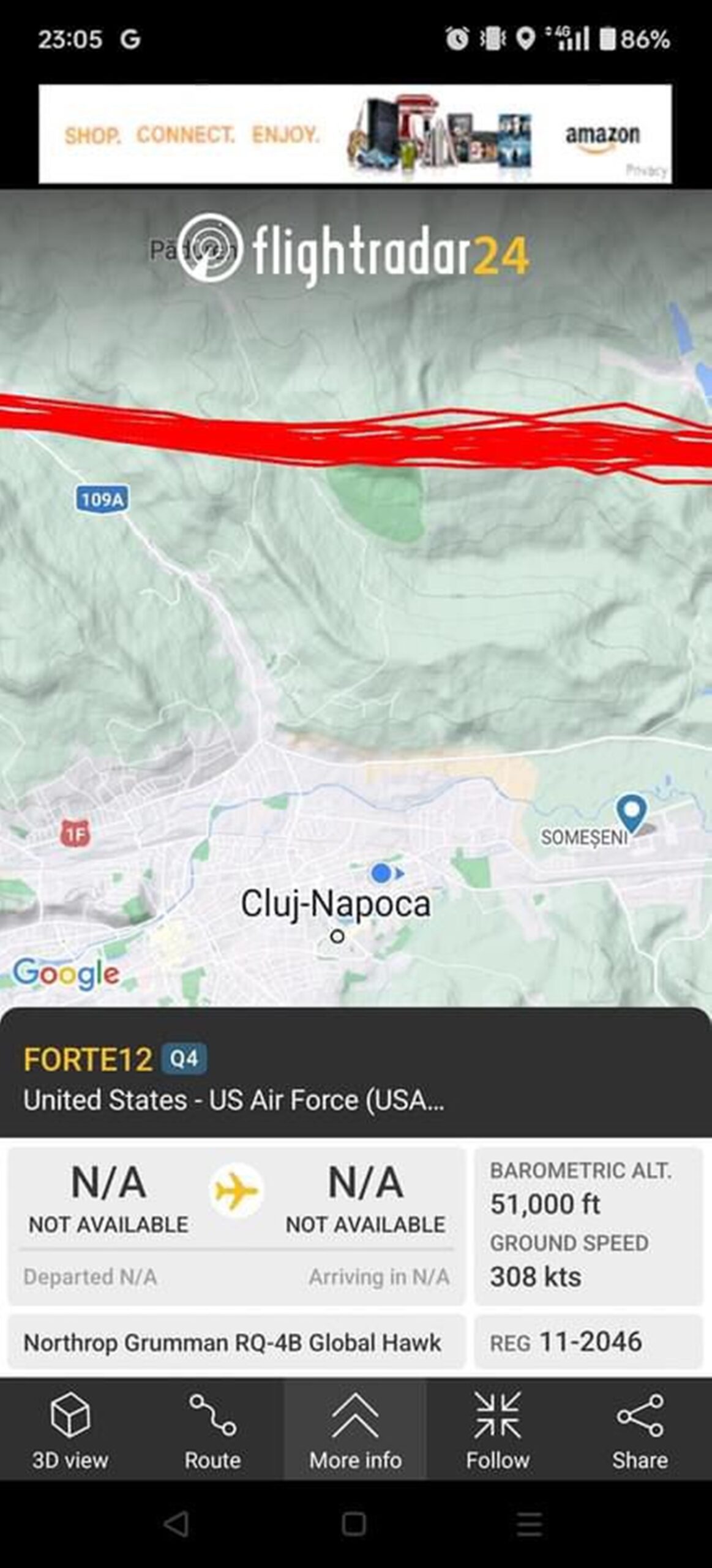Viewport: 712px width, 1568px height.
Task: Open FORTE12 flight details header
Action: (233, 1079)
